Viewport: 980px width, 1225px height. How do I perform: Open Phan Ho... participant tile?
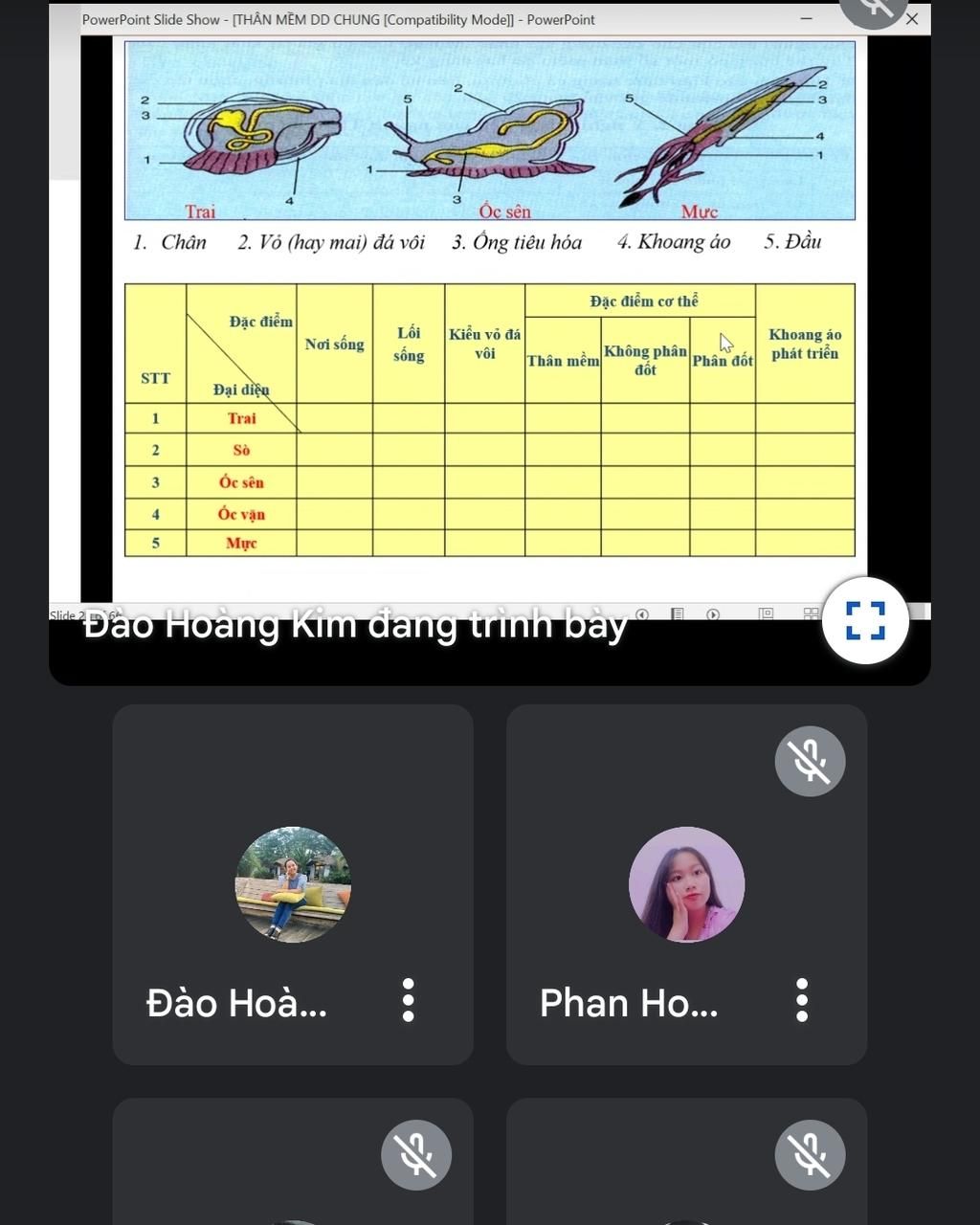(685, 883)
